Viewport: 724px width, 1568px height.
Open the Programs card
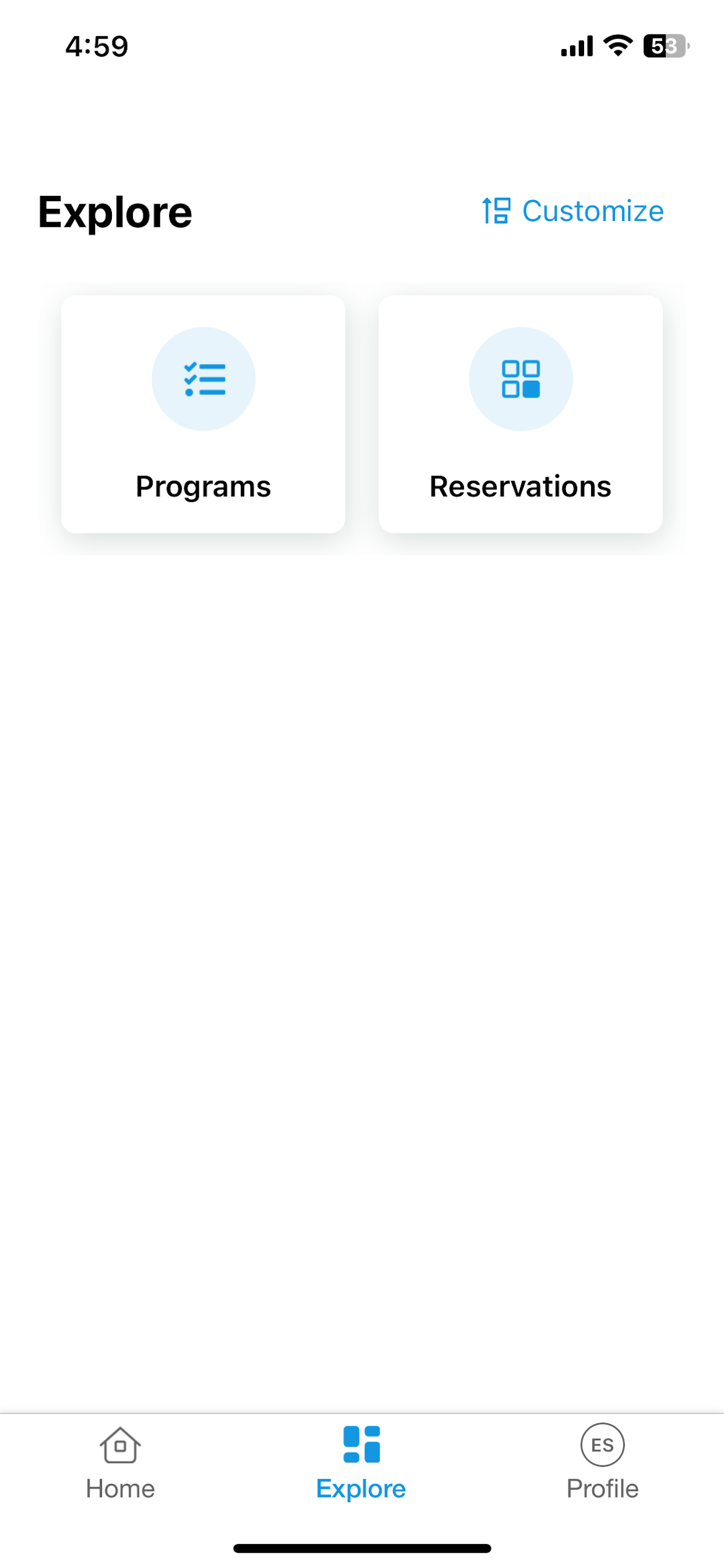pyautogui.click(x=203, y=414)
